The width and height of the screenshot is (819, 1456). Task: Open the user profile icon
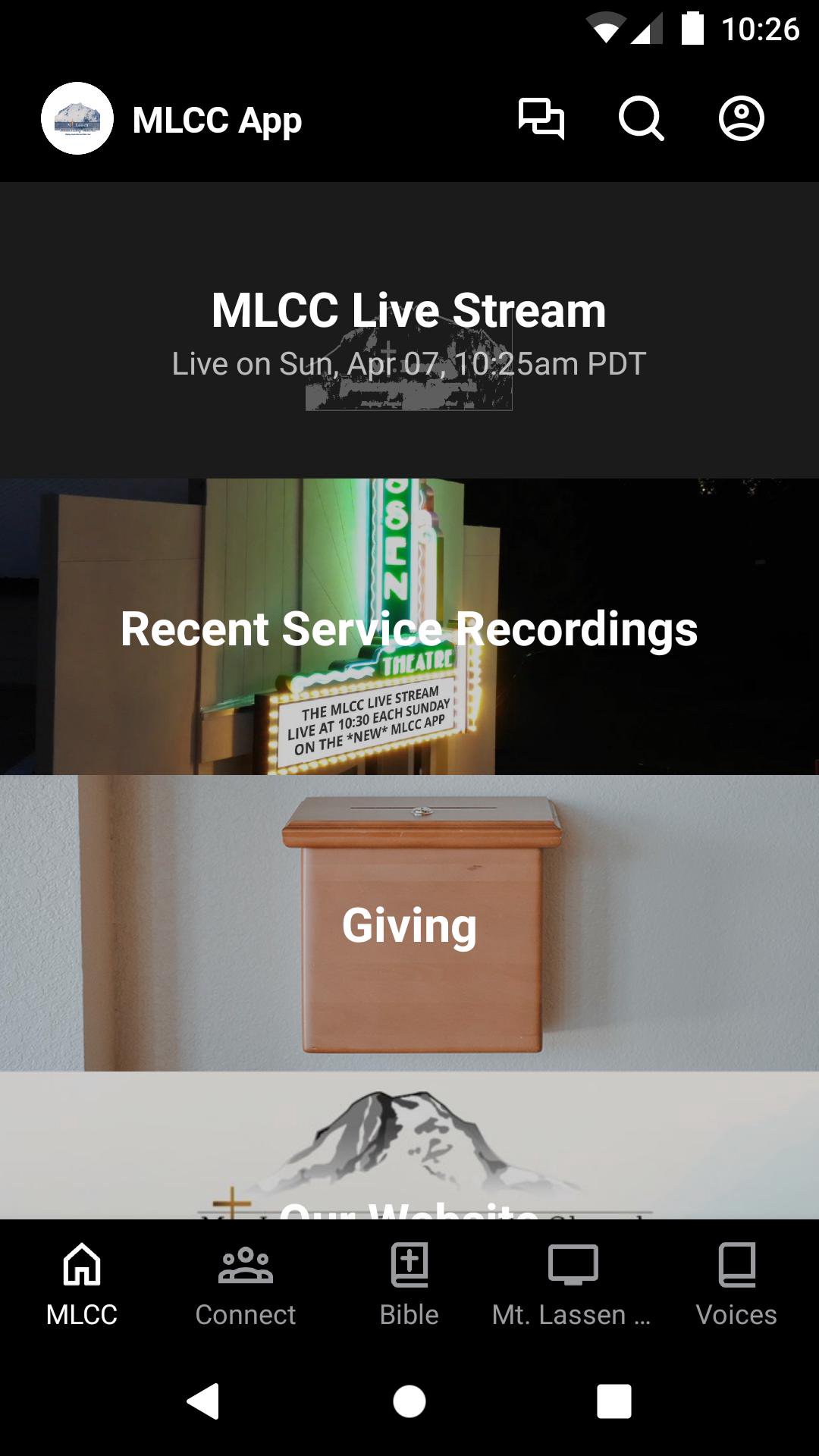click(x=741, y=119)
